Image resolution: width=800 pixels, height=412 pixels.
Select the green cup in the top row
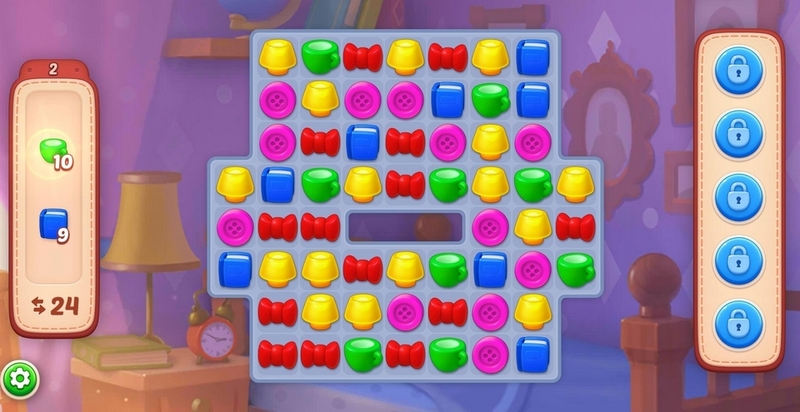coord(320,55)
